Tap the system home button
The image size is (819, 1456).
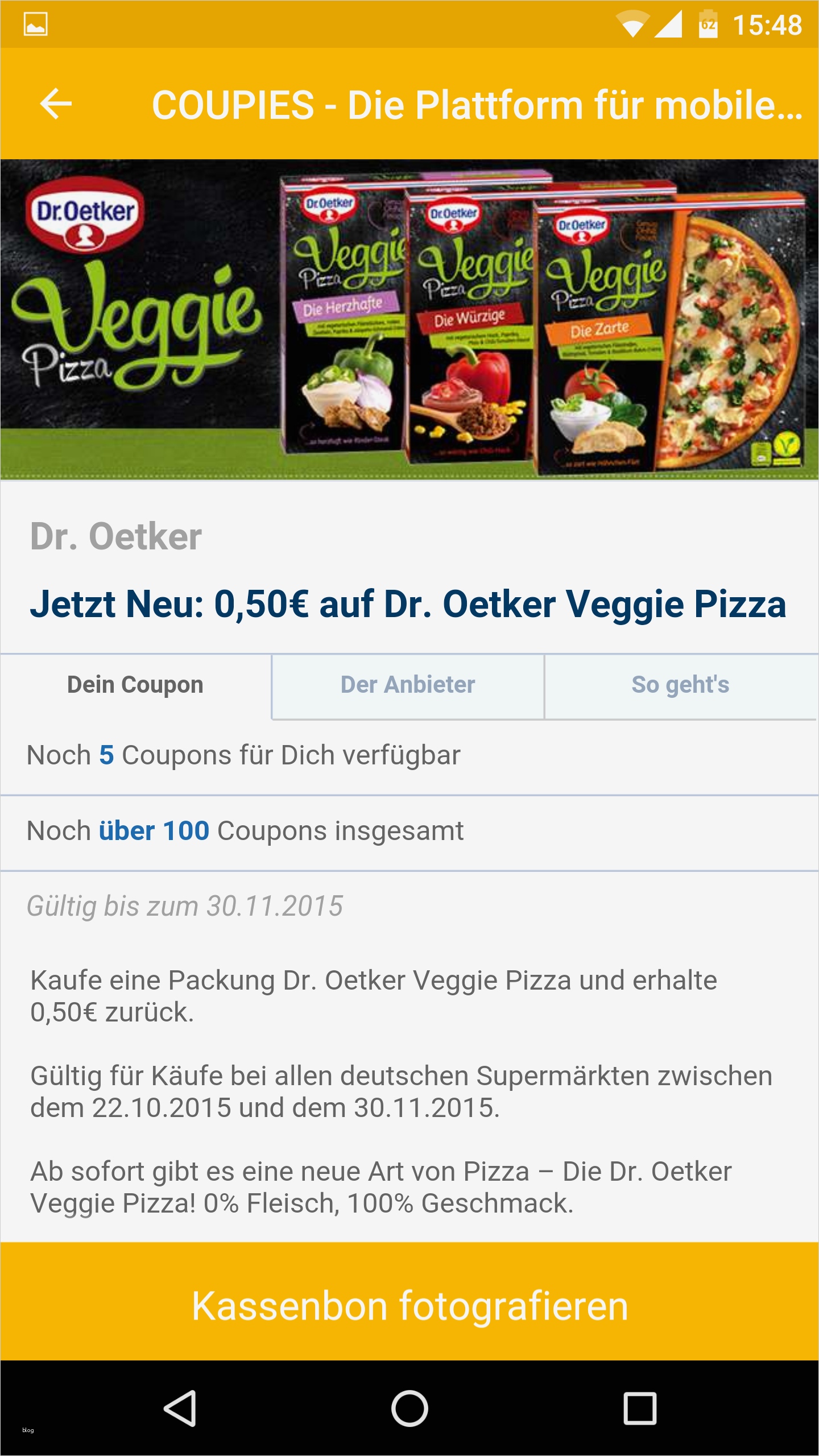point(409,1408)
